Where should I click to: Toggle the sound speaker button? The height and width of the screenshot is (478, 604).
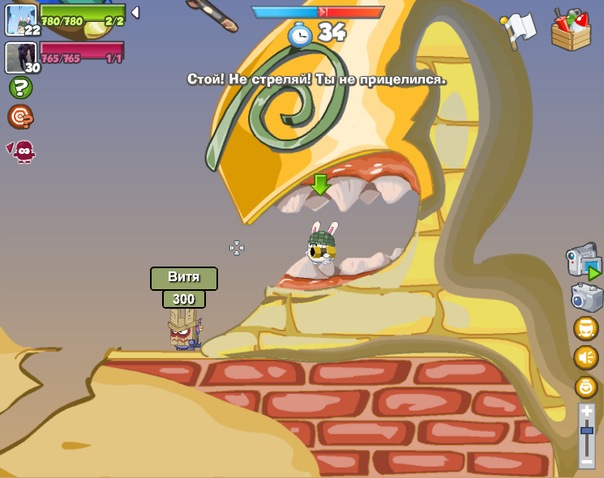[586, 357]
